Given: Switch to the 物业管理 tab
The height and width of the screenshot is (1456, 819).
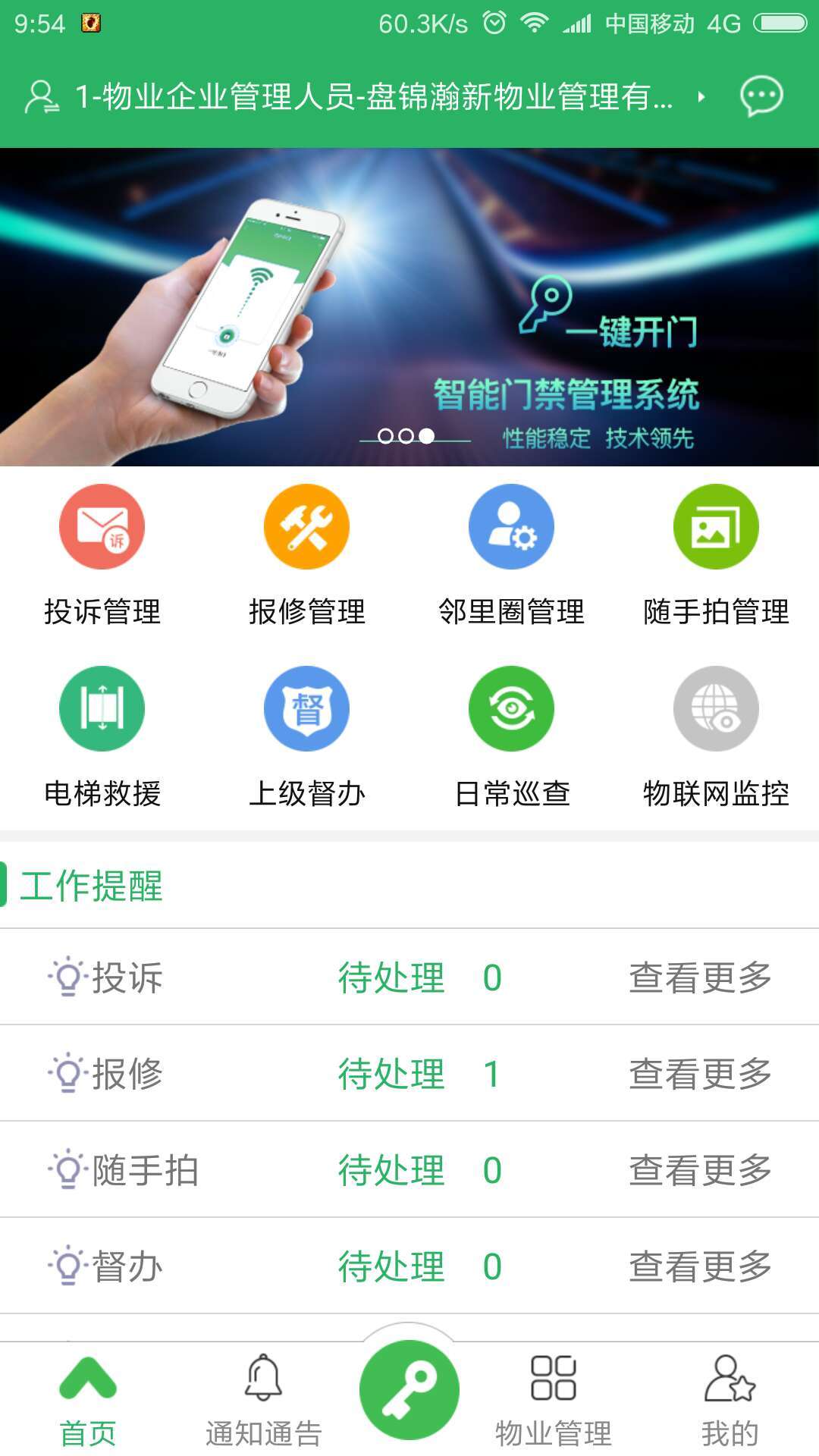Looking at the screenshot, I should click(554, 1400).
